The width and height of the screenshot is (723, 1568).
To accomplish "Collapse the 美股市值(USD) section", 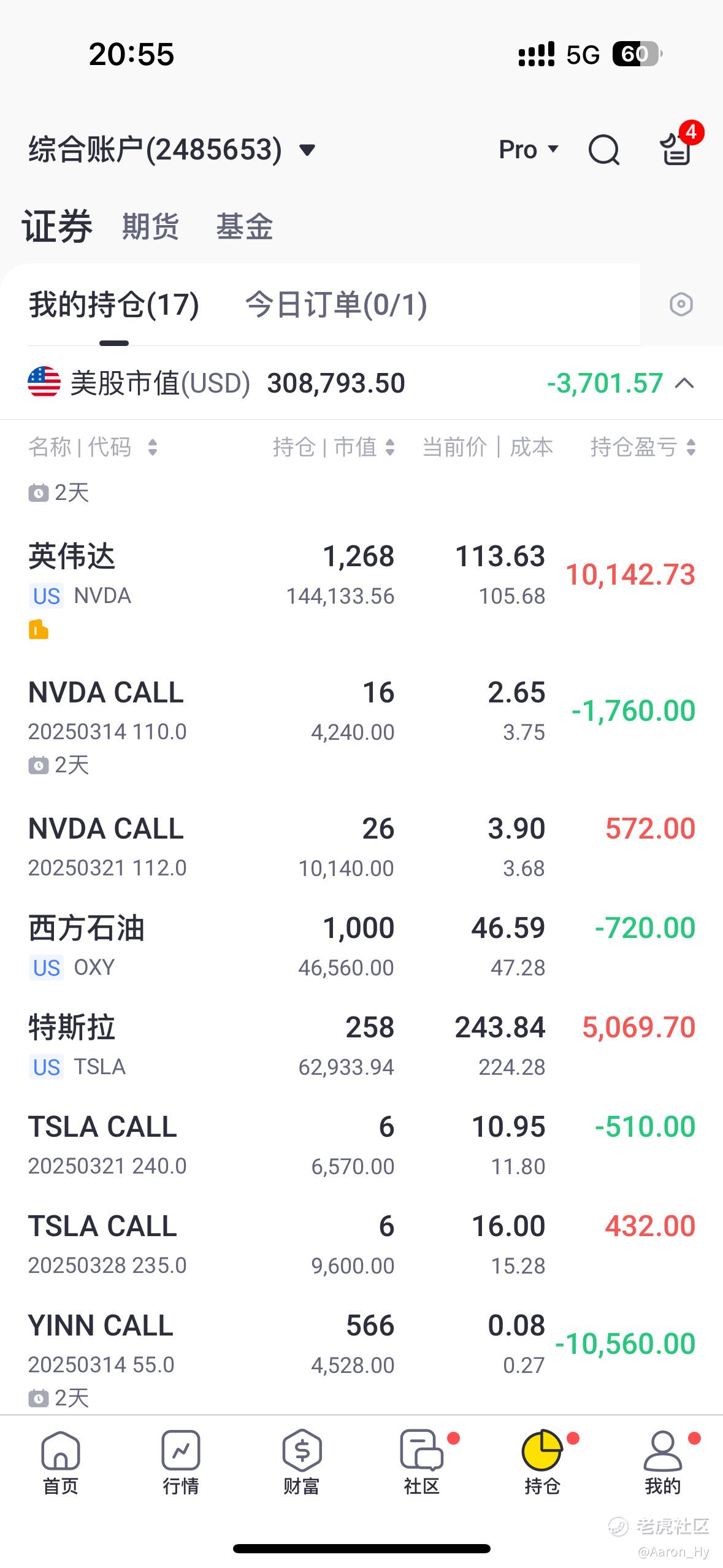I will [684, 384].
